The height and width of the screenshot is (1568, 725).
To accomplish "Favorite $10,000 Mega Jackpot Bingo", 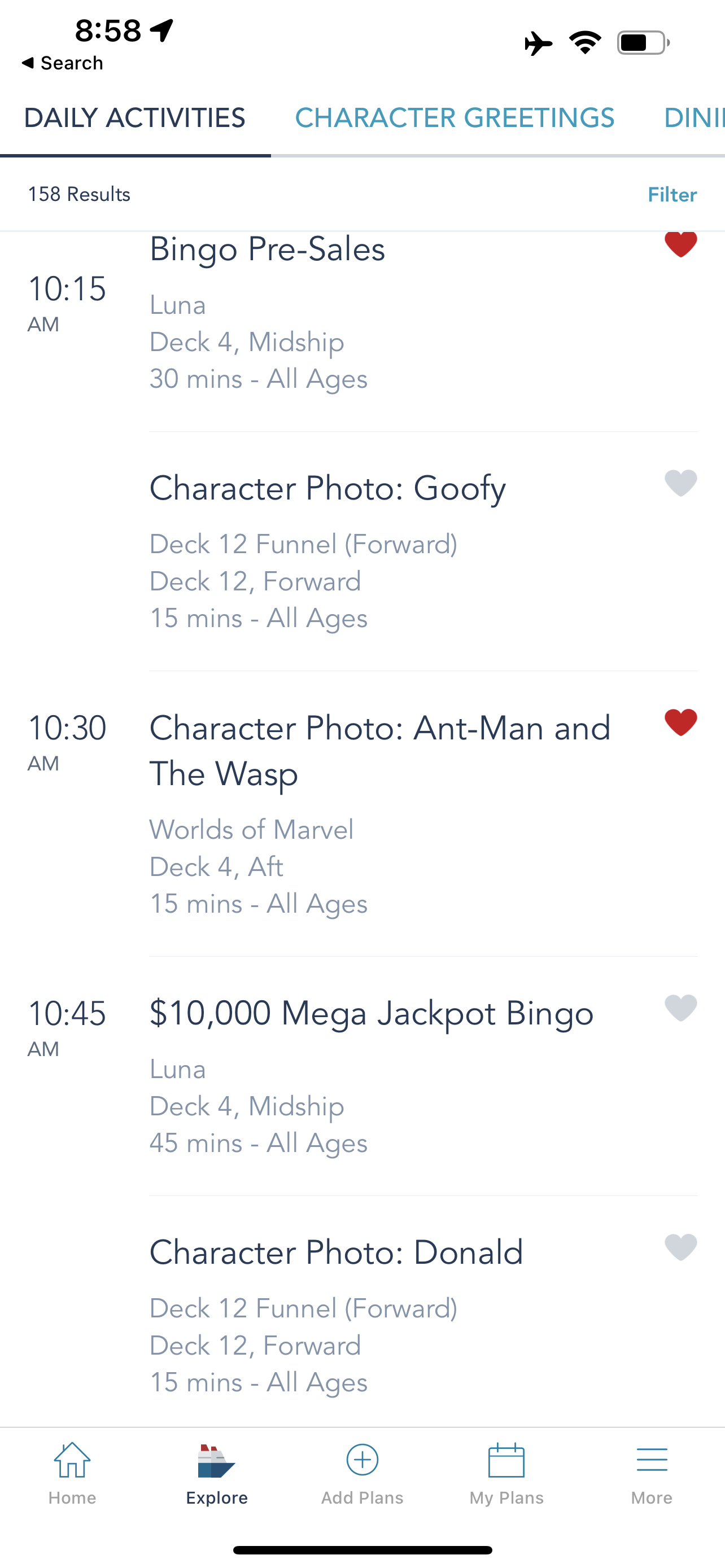I will point(680,1008).
